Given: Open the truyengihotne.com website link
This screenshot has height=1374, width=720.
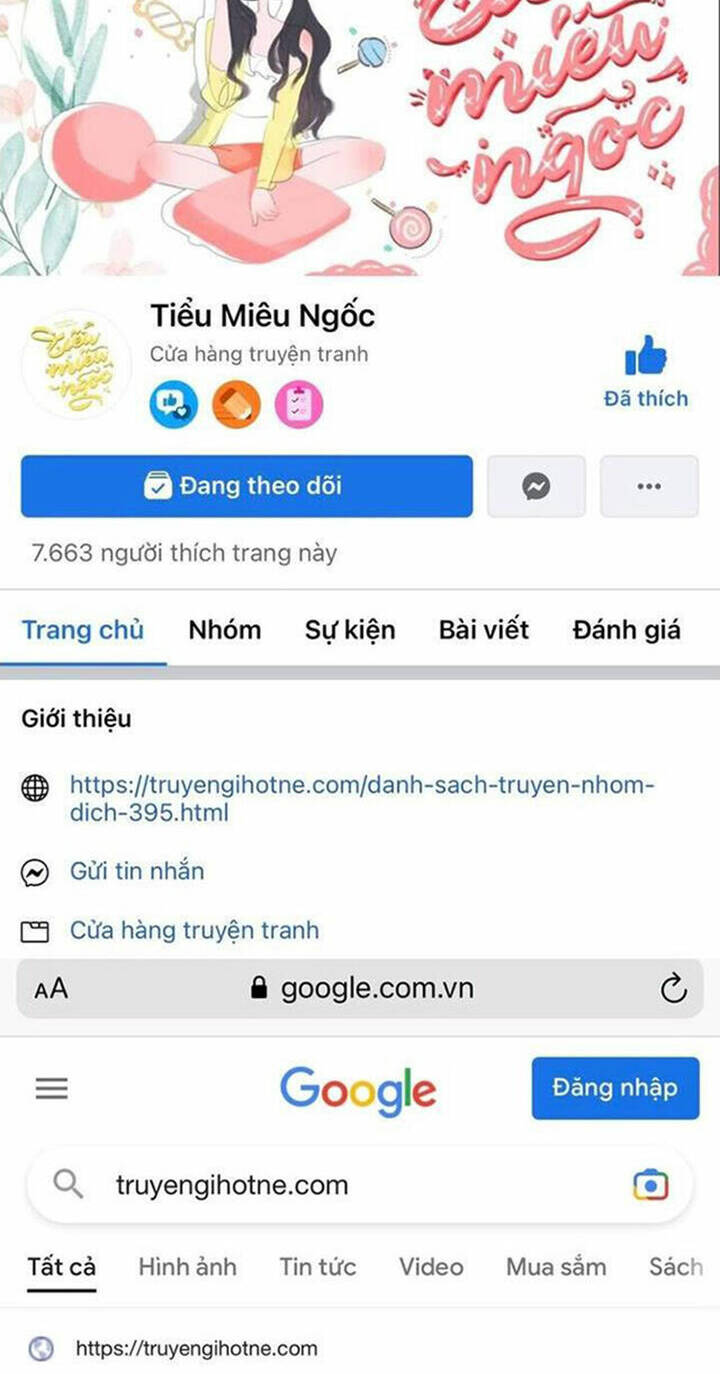Looking at the screenshot, I should click(360, 798).
